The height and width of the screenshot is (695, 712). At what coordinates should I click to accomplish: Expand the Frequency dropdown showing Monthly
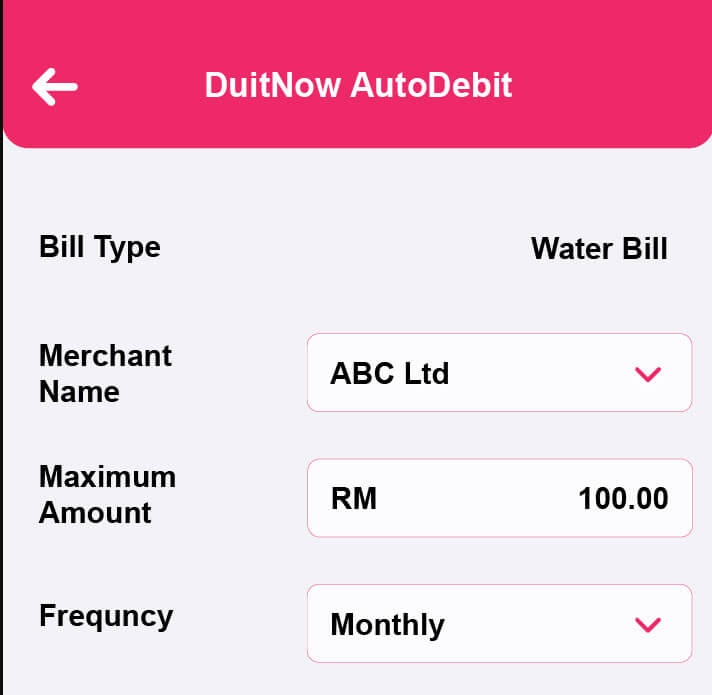499,624
